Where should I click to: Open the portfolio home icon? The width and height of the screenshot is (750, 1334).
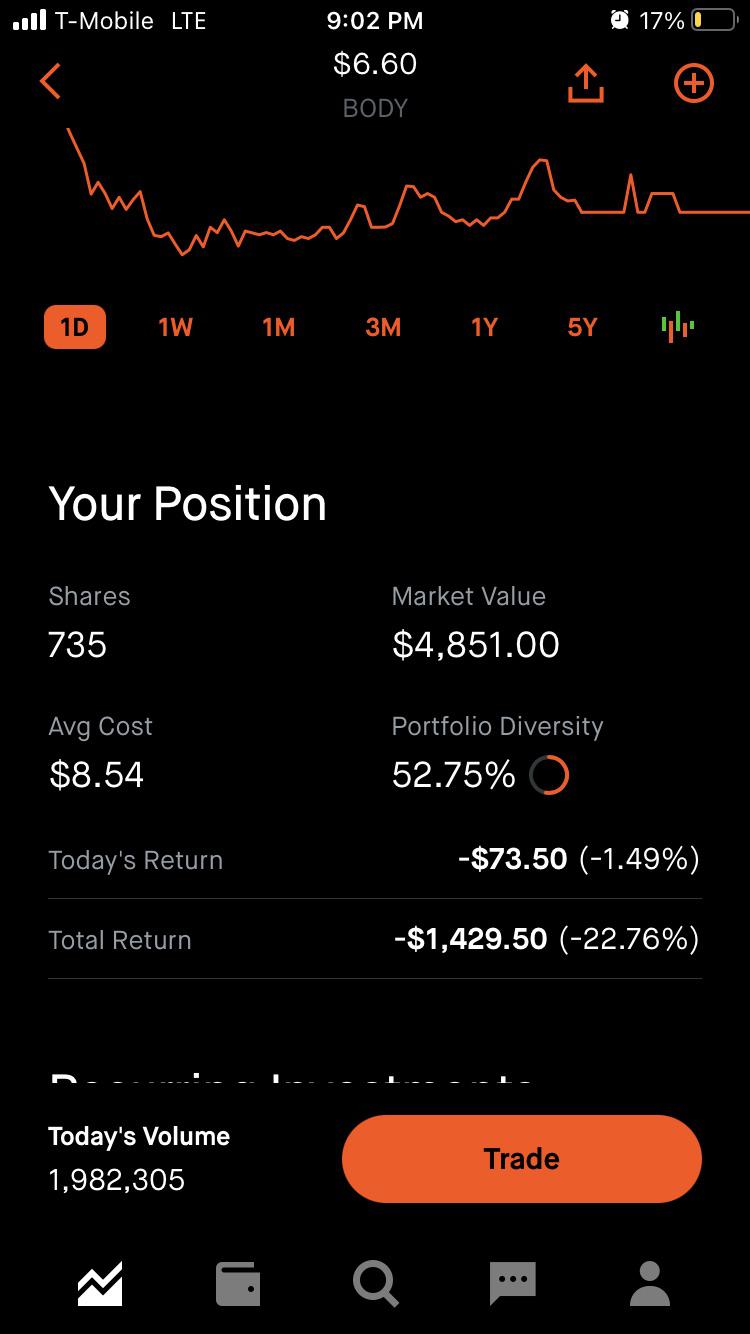point(100,1281)
